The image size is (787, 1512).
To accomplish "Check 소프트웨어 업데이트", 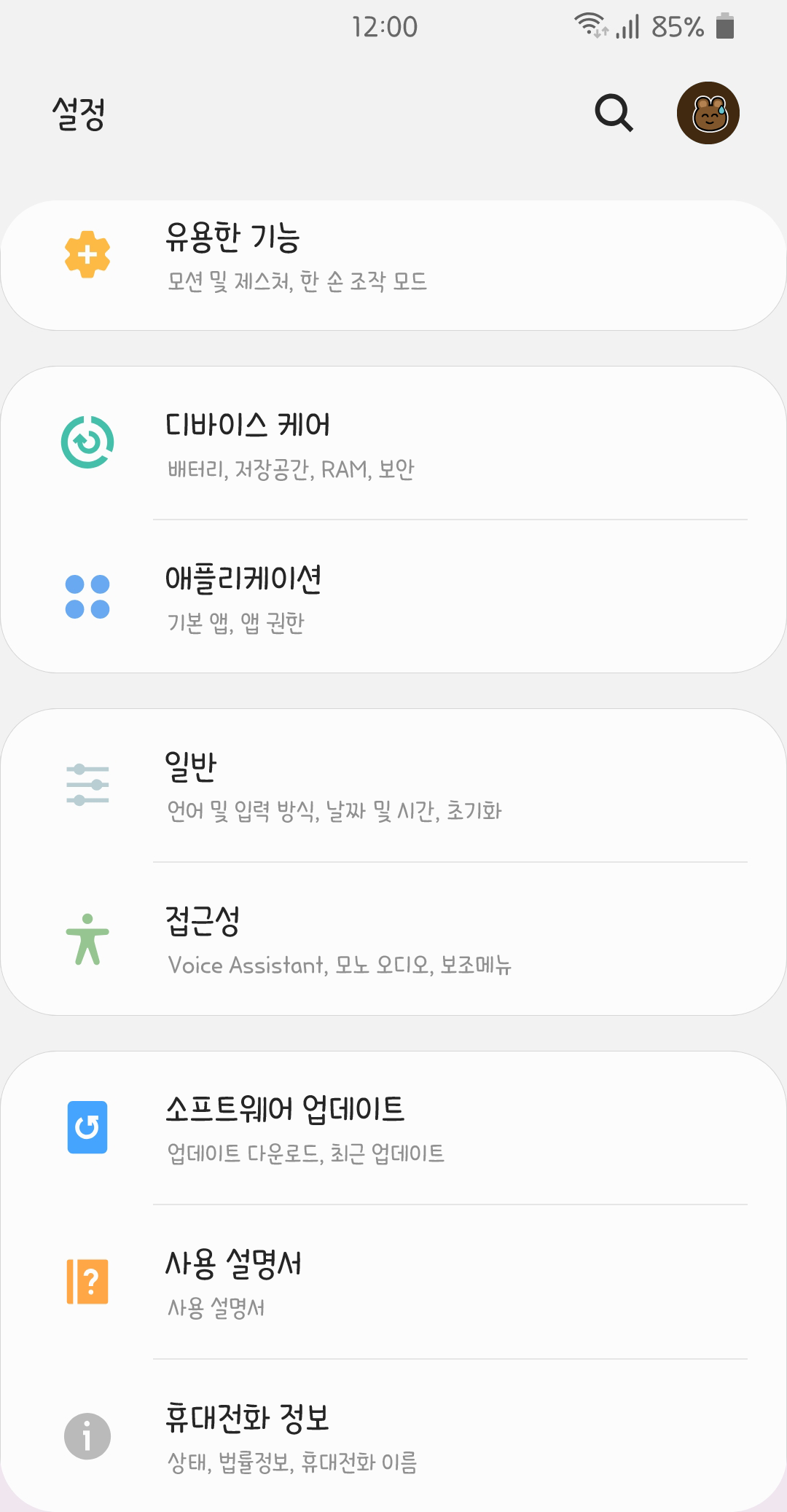I will pyautogui.click(x=393, y=1128).
